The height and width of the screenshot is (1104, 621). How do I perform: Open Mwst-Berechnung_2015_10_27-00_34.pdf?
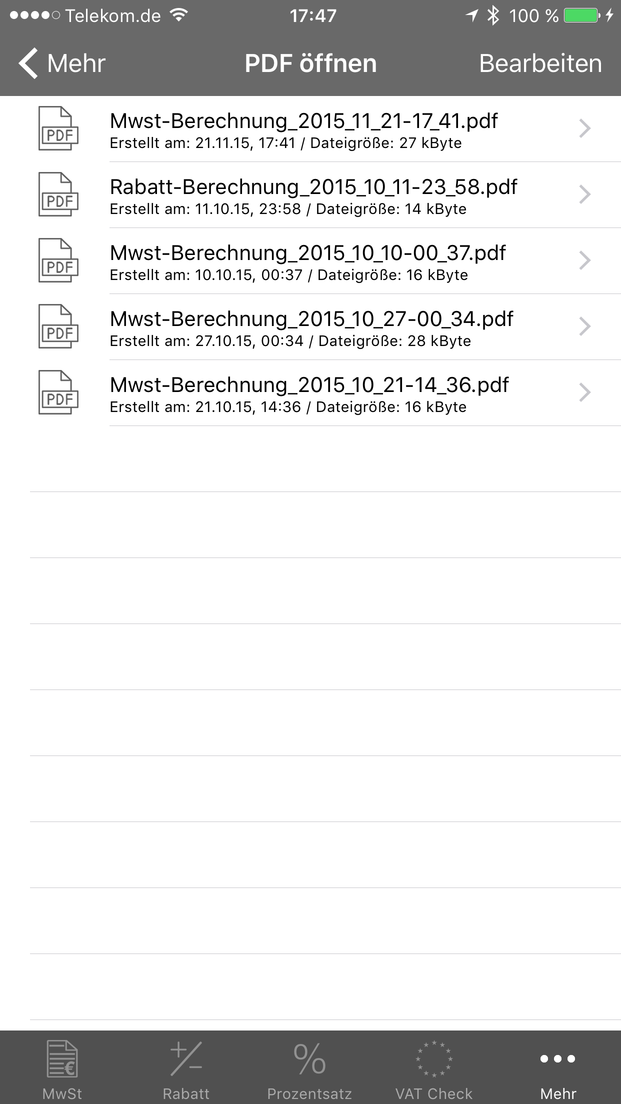click(310, 327)
